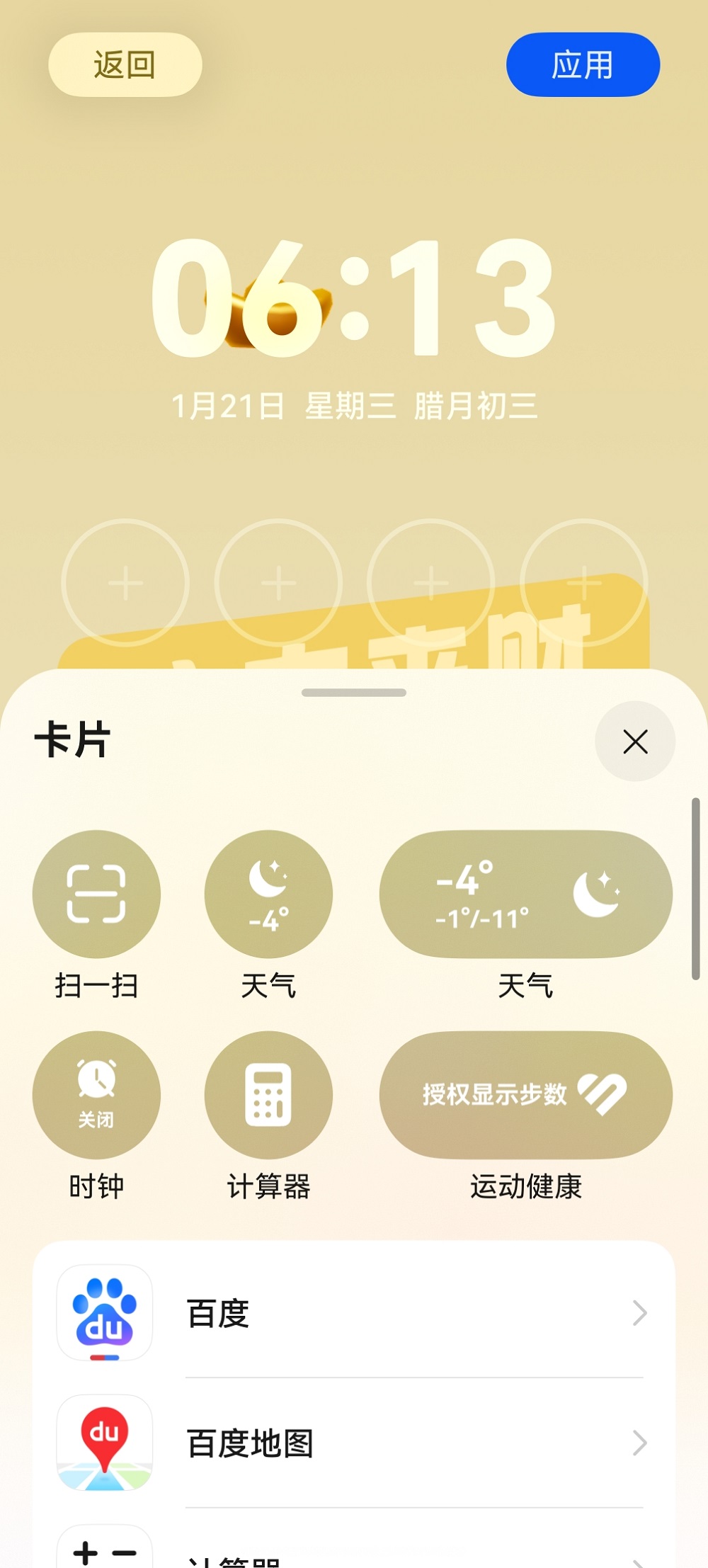Select the 时钟 clock card widget
The height and width of the screenshot is (1568, 708).
(x=96, y=1095)
